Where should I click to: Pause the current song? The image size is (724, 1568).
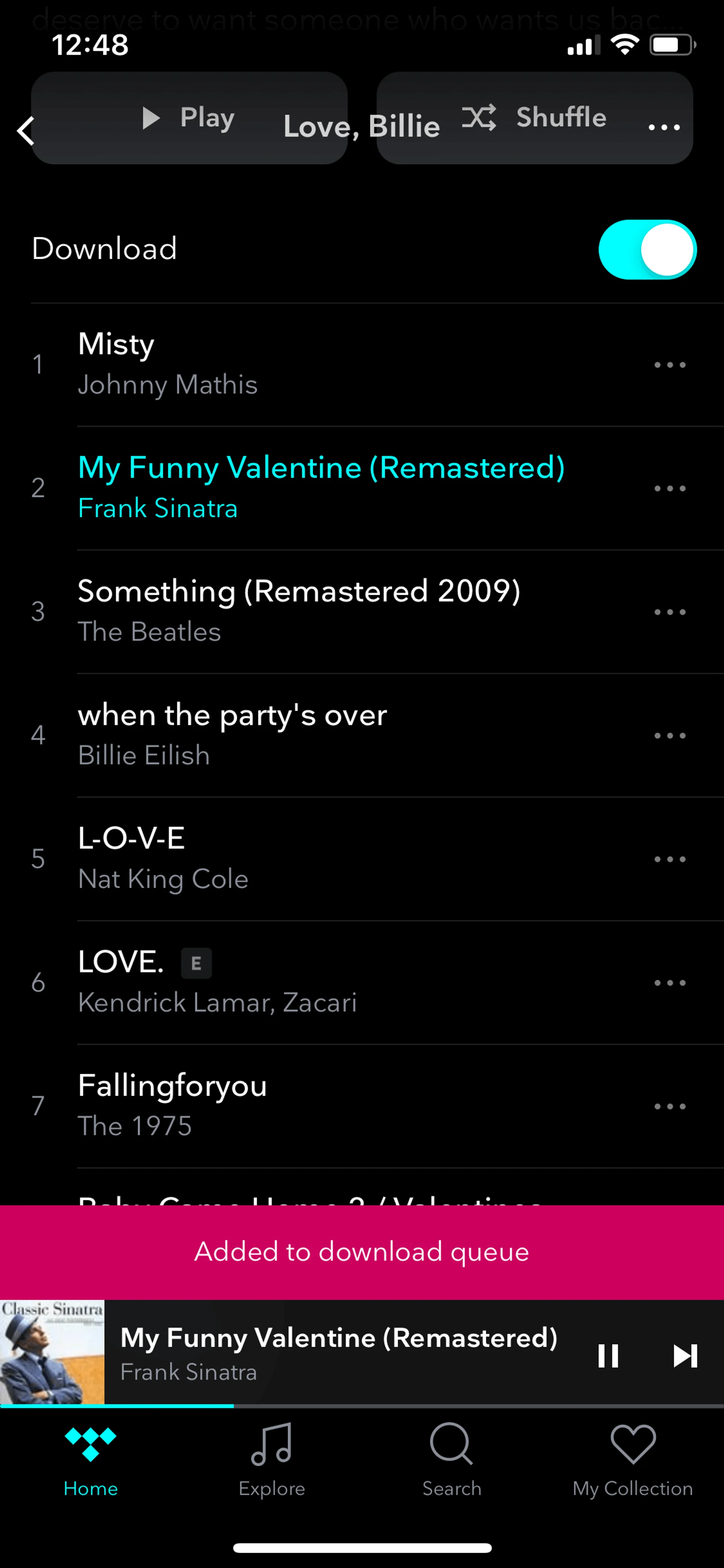tap(608, 1356)
